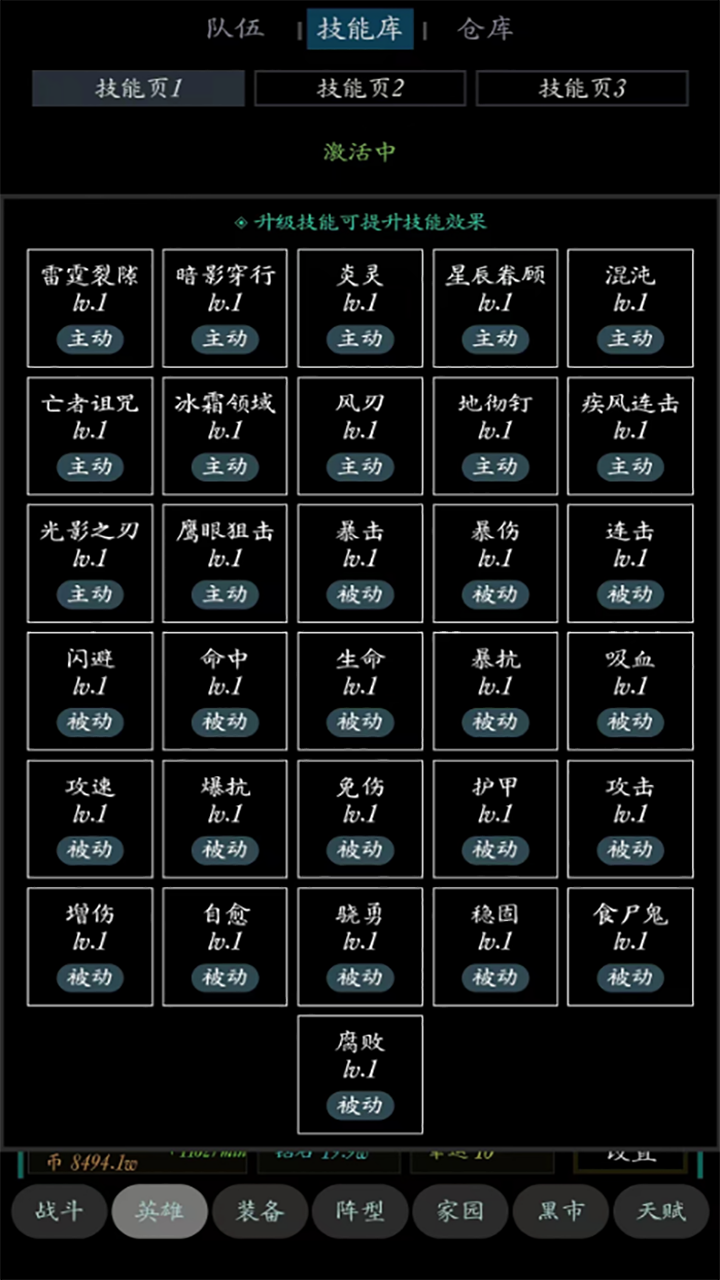Switch to the 队伍 tab
This screenshot has width=720, height=1280.
[x=236, y=29]
